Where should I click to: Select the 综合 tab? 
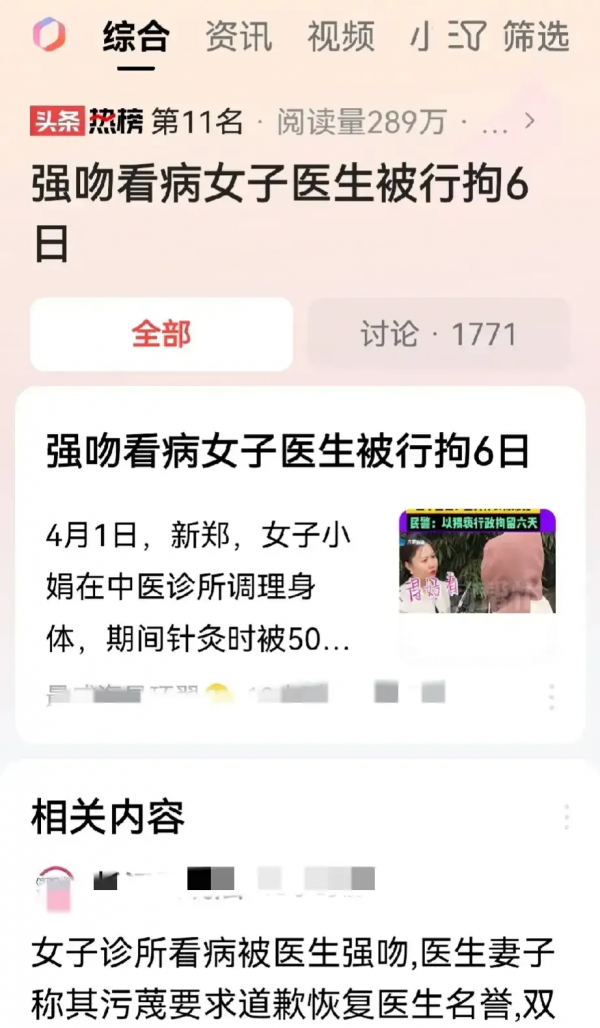136,37
